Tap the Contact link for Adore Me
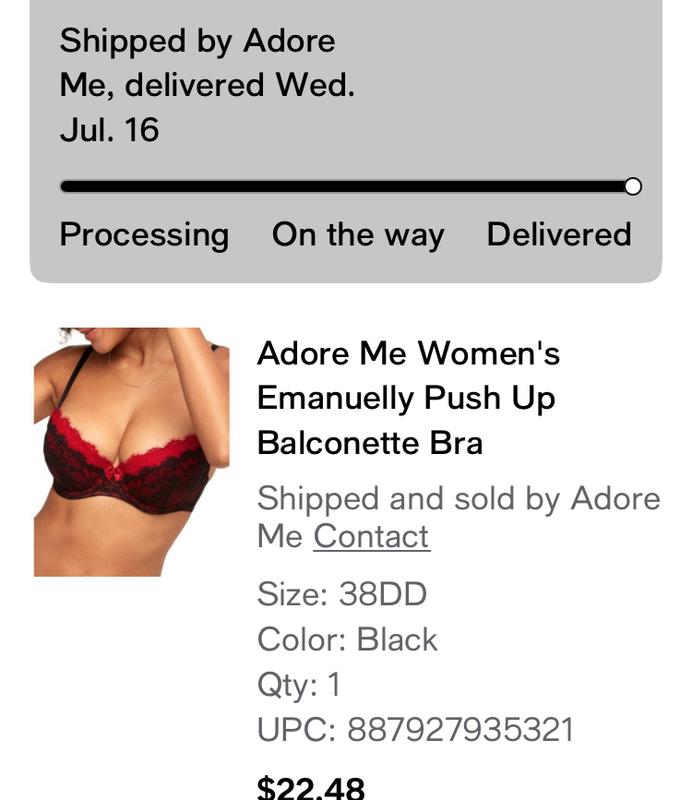This screenshot has height=800, width=692. [x=371, y=537]
